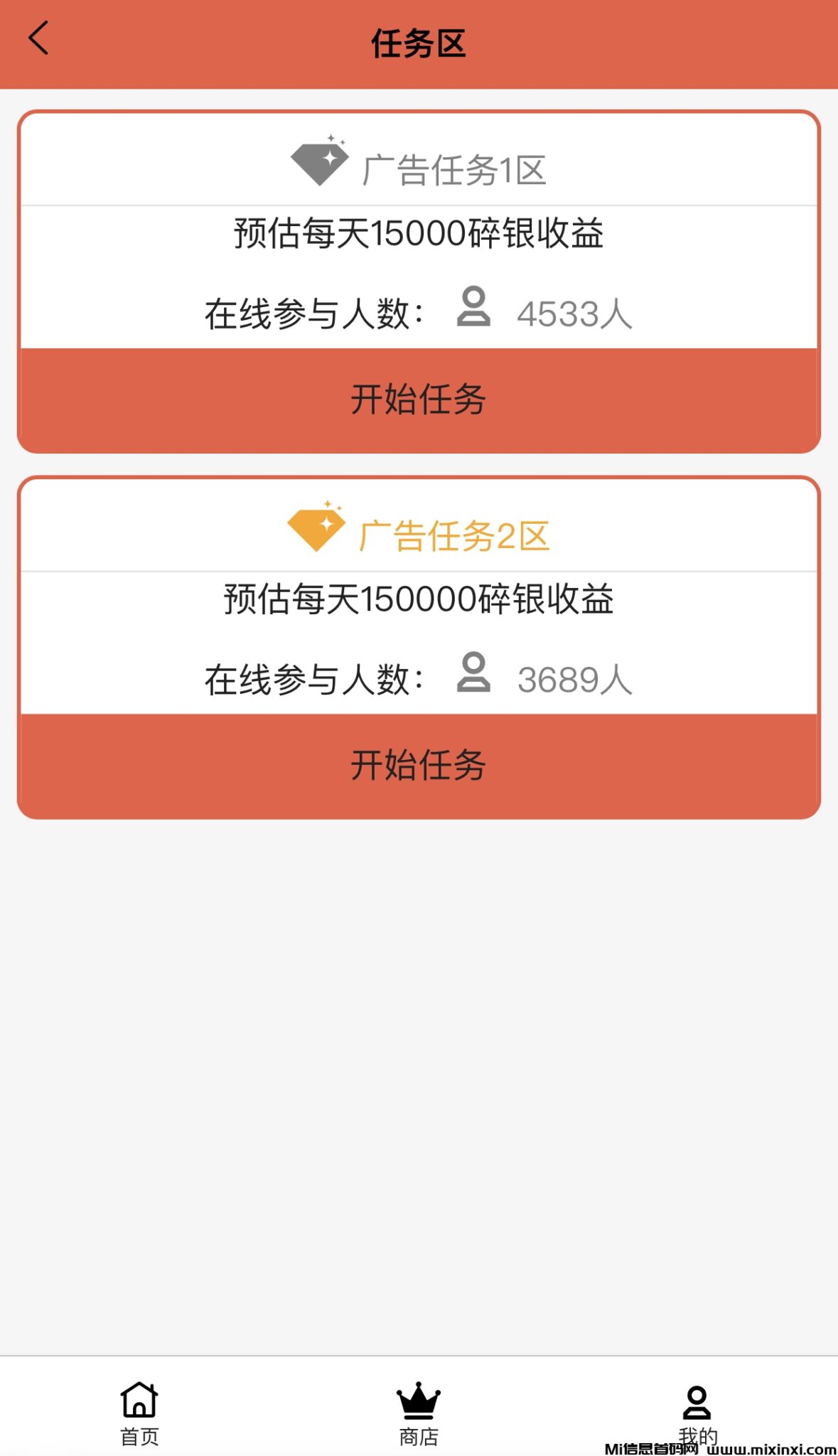The height and width of the screenshot is (1456, 838).
Task: Switch to the 商店 tab
Action: click(419, 1433)
